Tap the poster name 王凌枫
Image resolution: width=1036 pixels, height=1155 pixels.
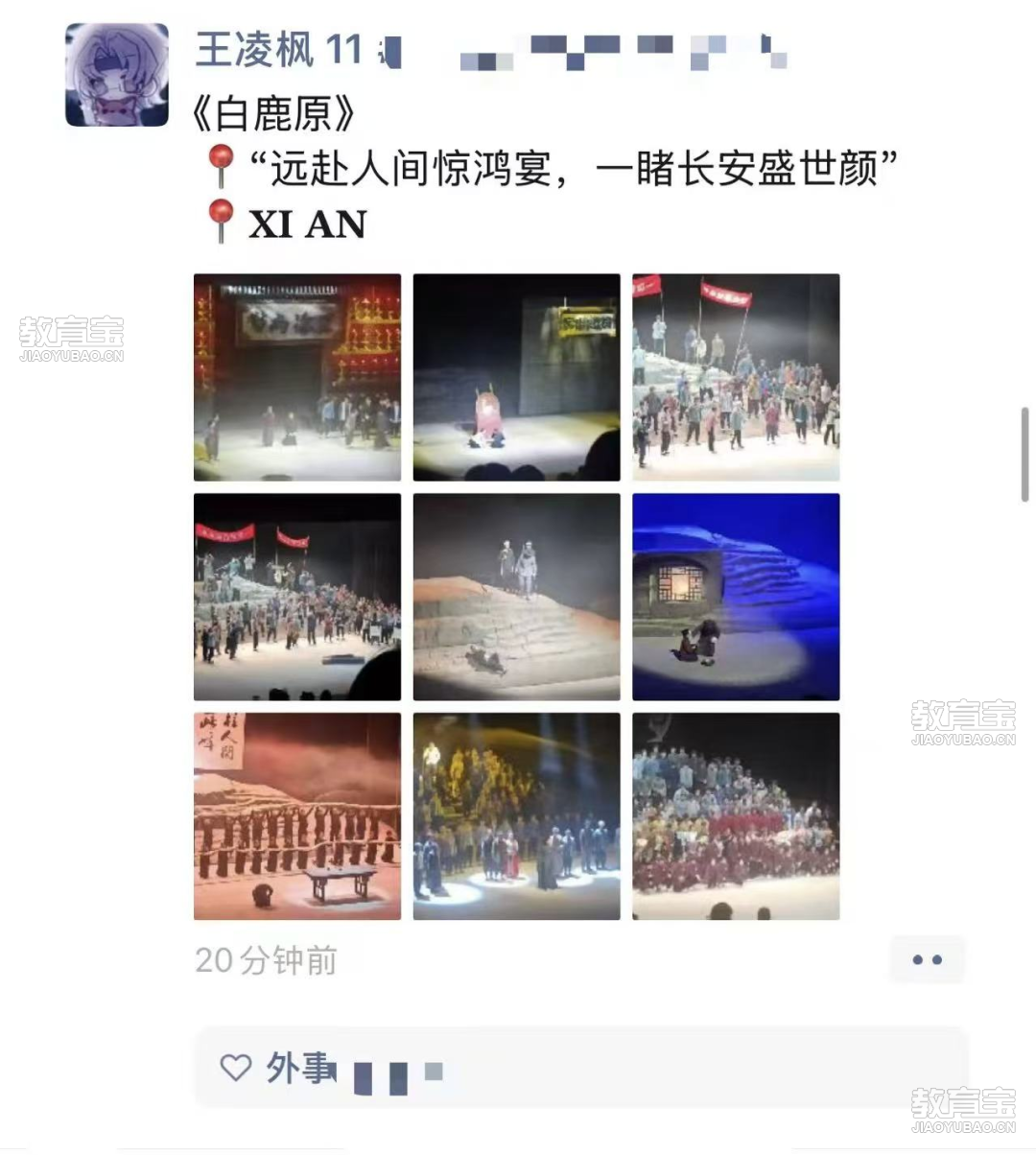pos(254,50)
